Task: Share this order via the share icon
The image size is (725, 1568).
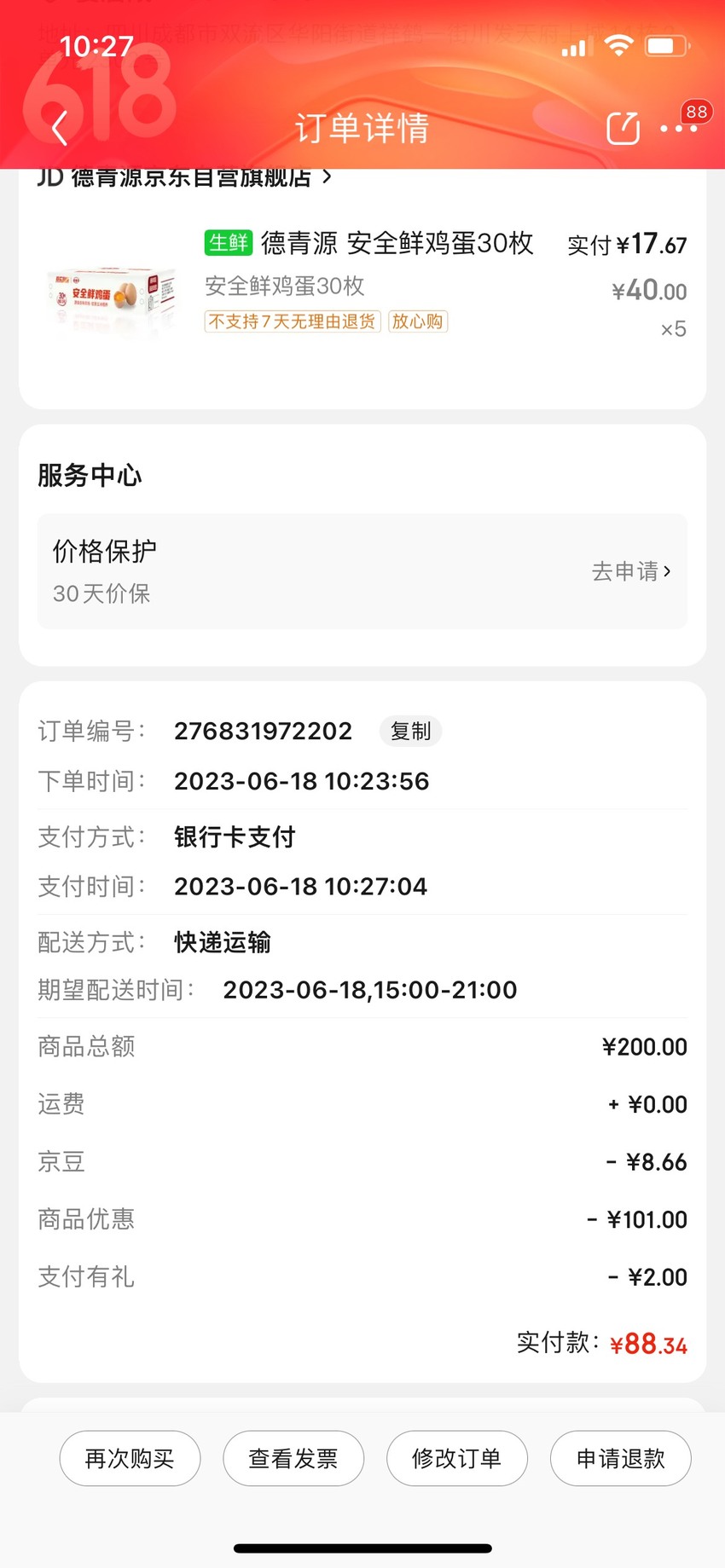Action: click(623, 128)
